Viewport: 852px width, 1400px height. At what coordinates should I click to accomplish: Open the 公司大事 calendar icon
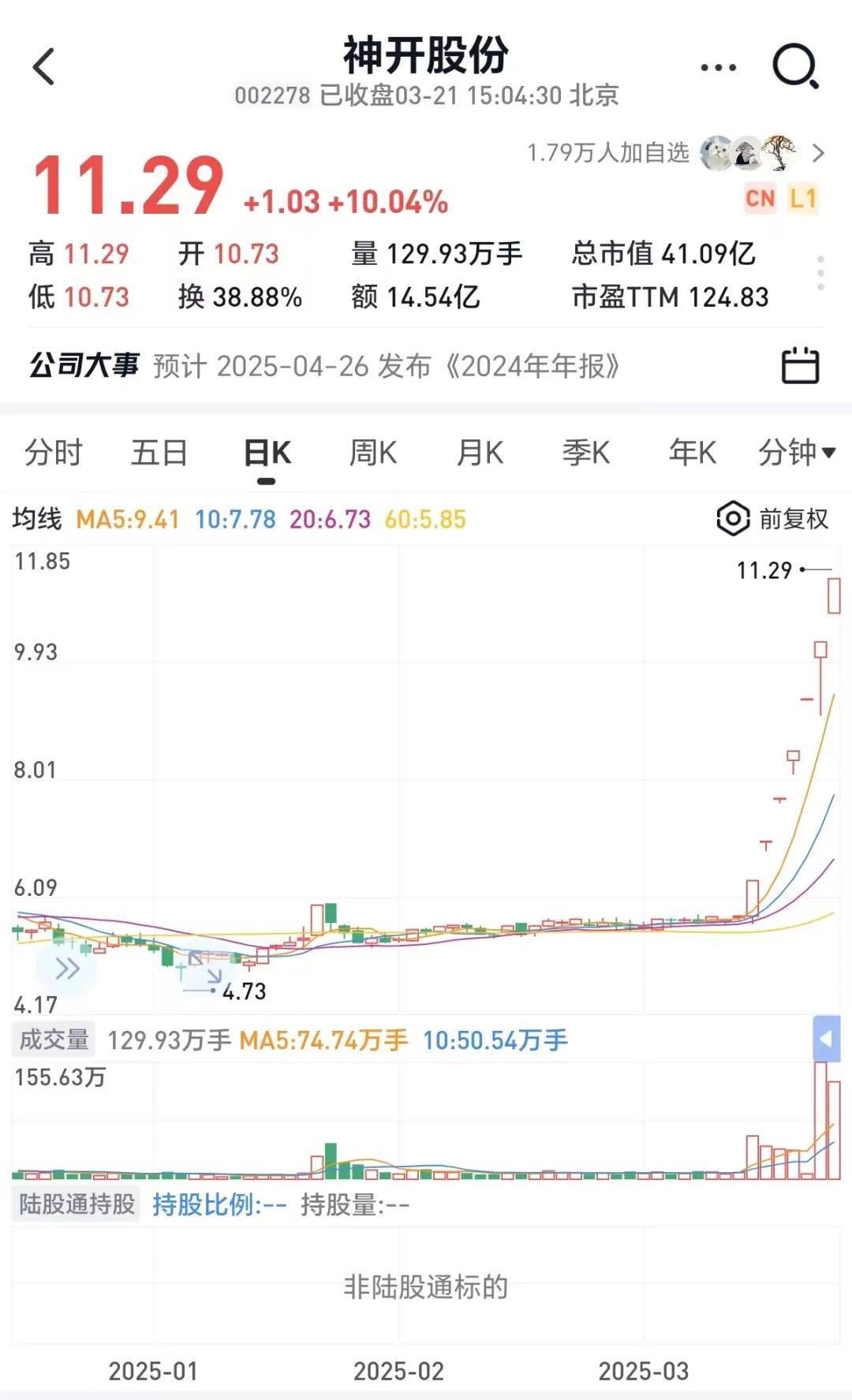(x=800, y=365)
